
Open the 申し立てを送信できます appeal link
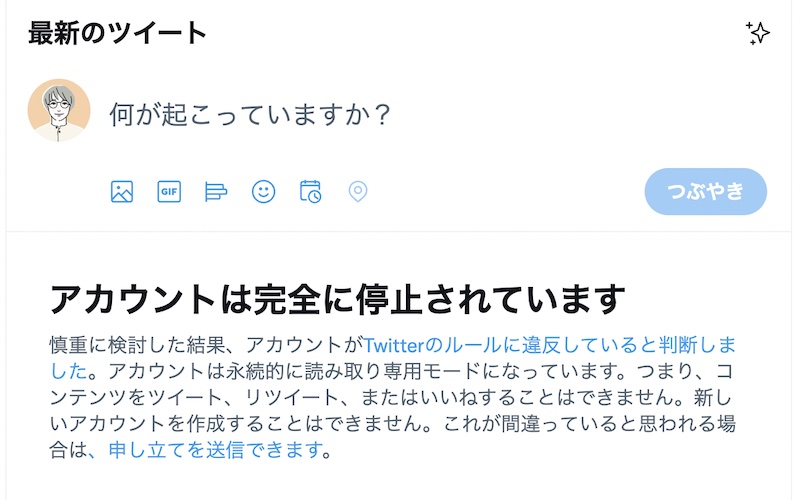pos(211,450)
